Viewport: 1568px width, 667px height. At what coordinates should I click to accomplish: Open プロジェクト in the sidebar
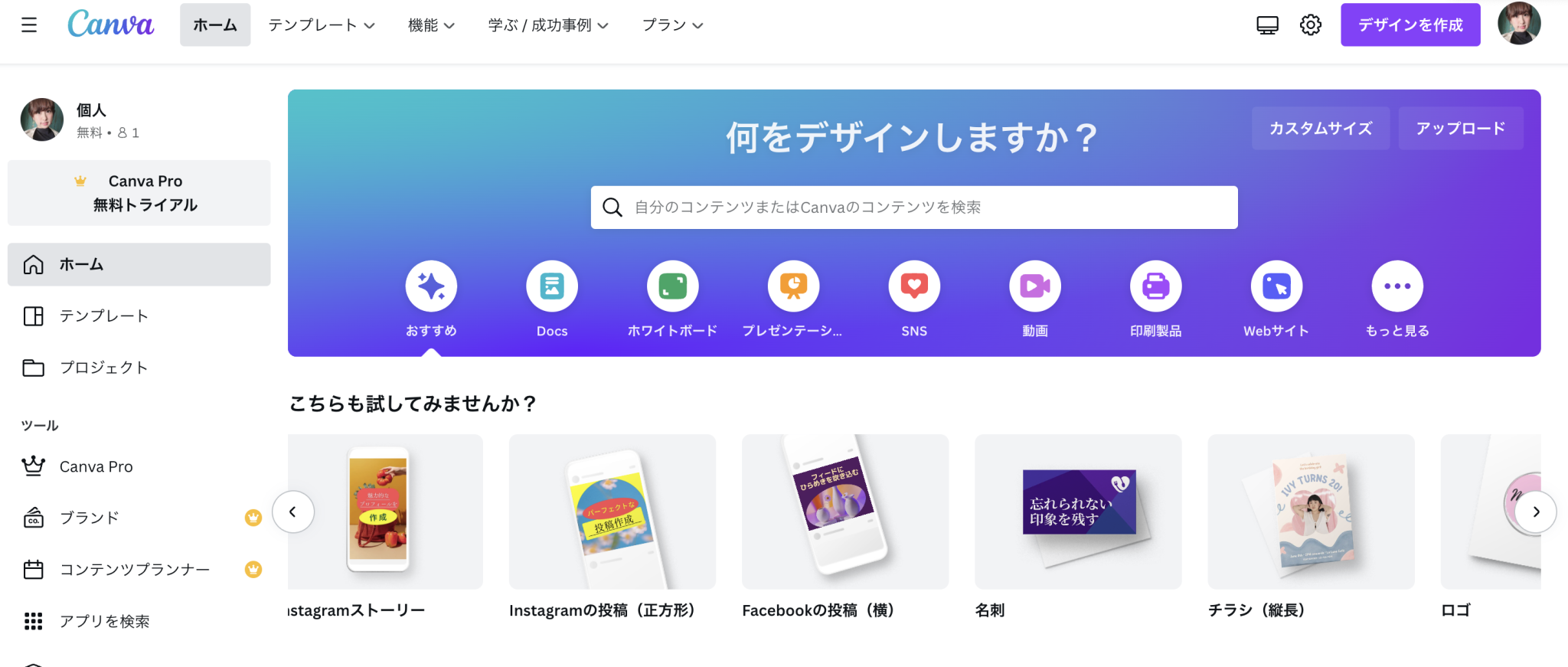(104, 368)
